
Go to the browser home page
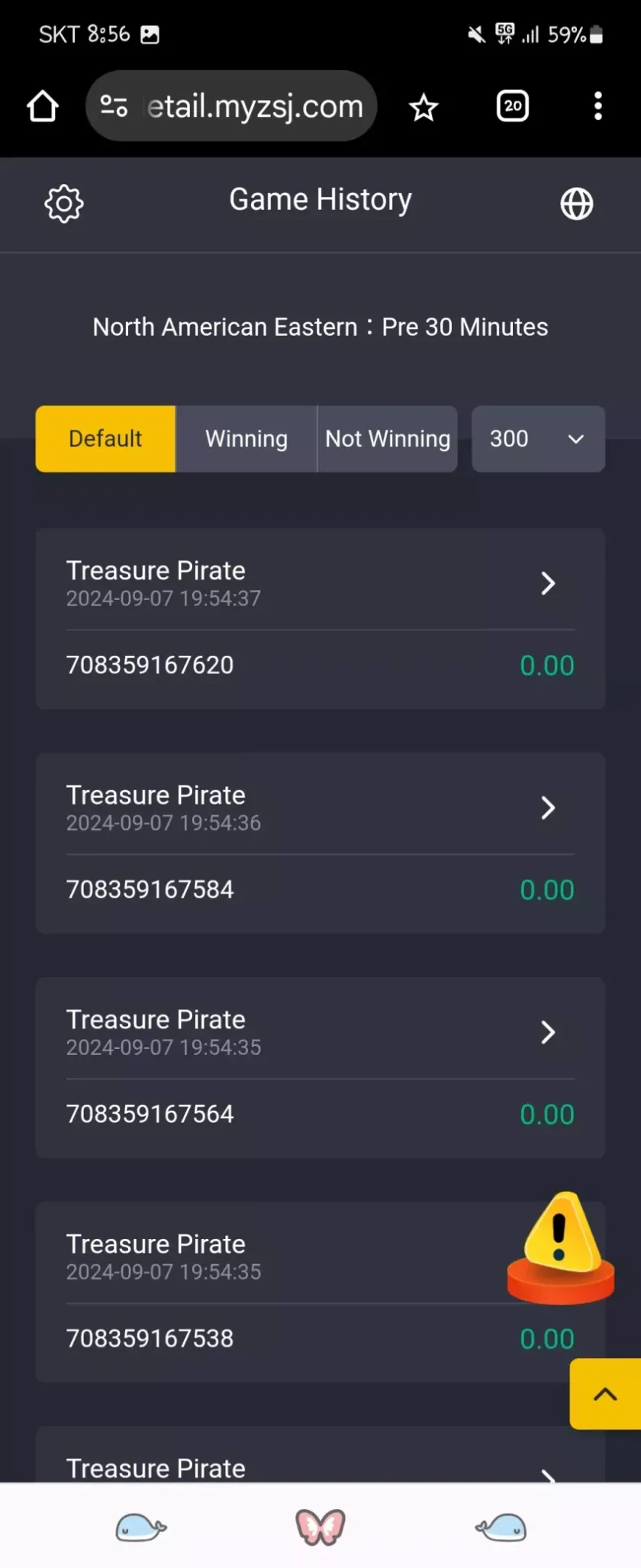(43, 107)
